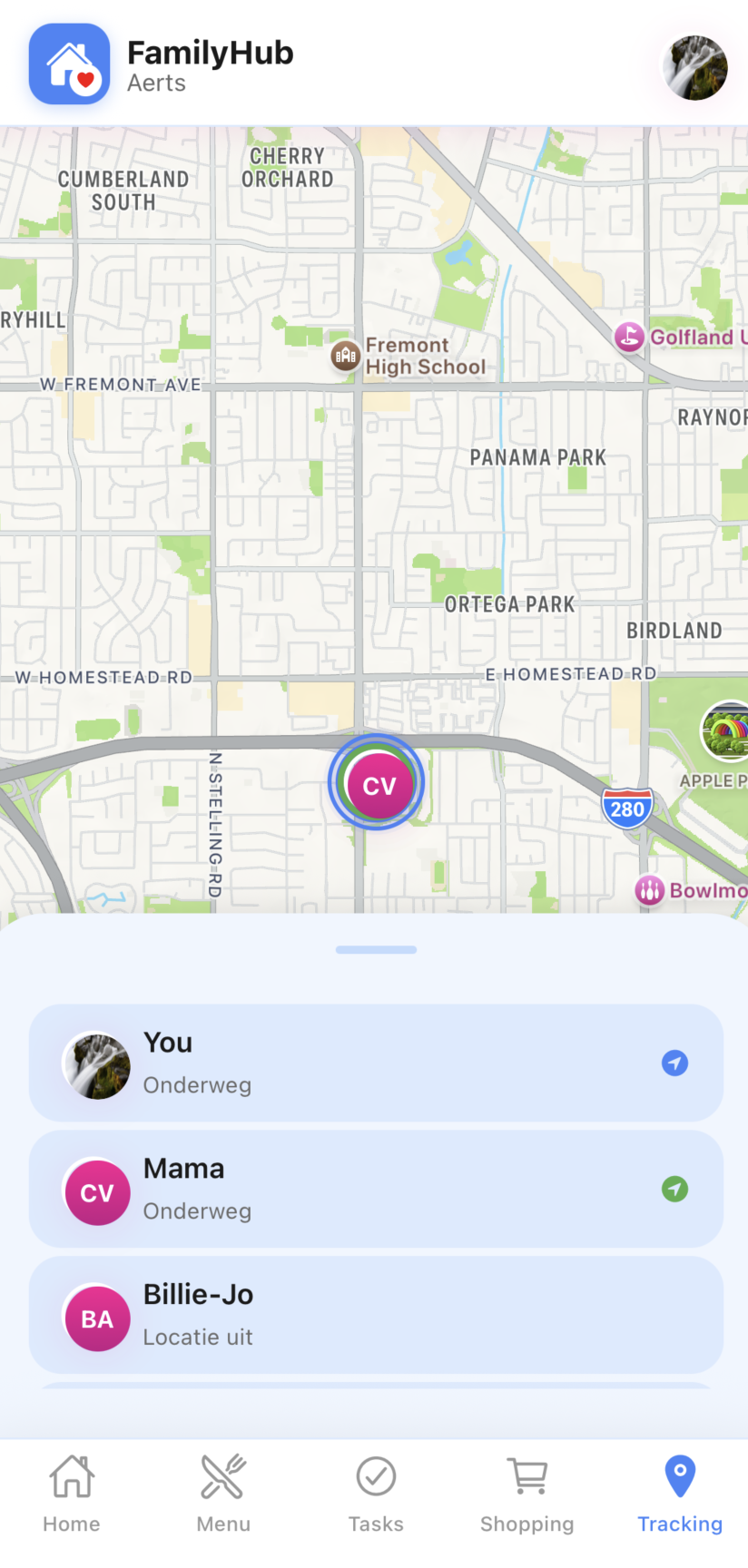The width and height of the screenshot is (748, 1568).
Task: Open the profile picture at top right
Action: click(694, 67)
